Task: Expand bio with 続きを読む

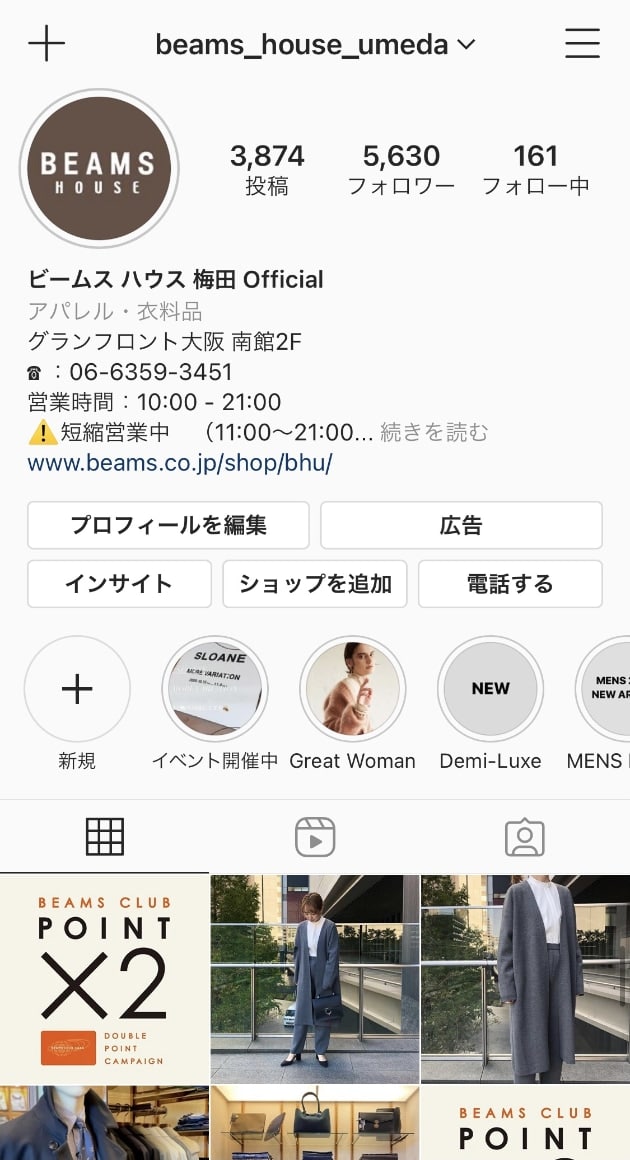Action: point(434,432)
